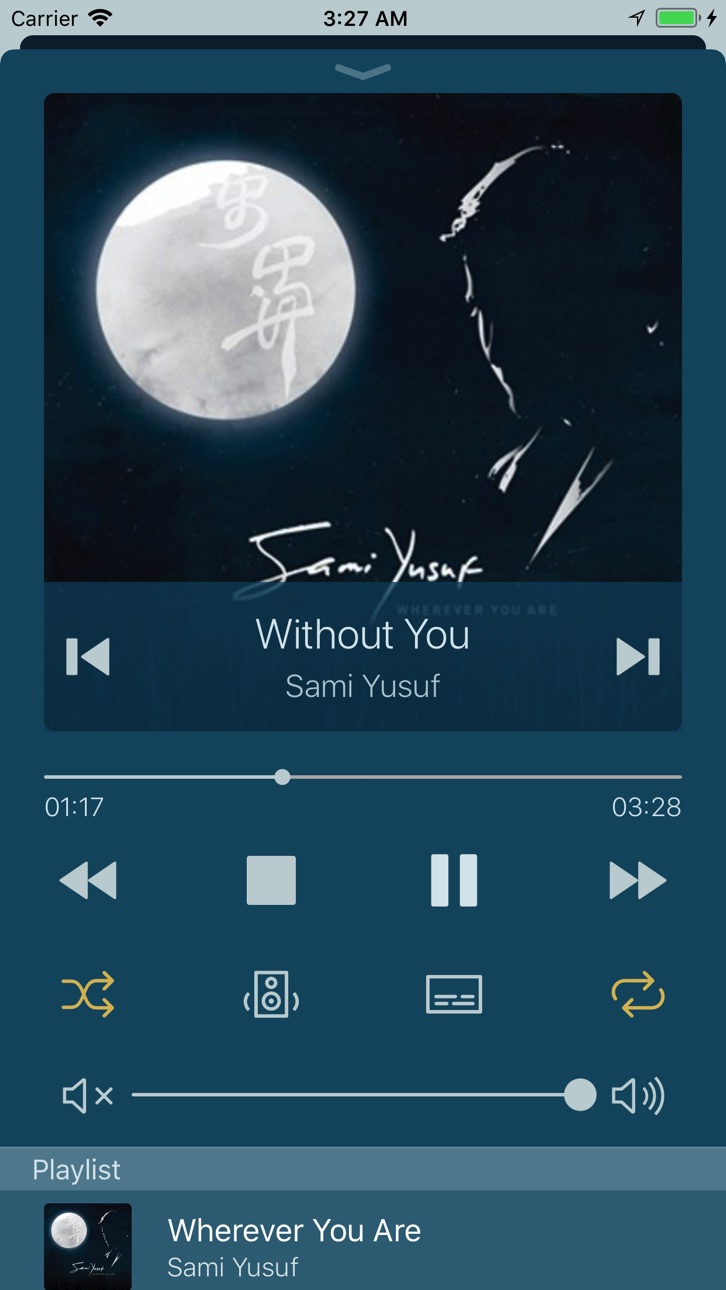Tap the song progress bar
The width and height of the screenshot is (726, 1290).
pyautogui.click(x=363, y=777)
